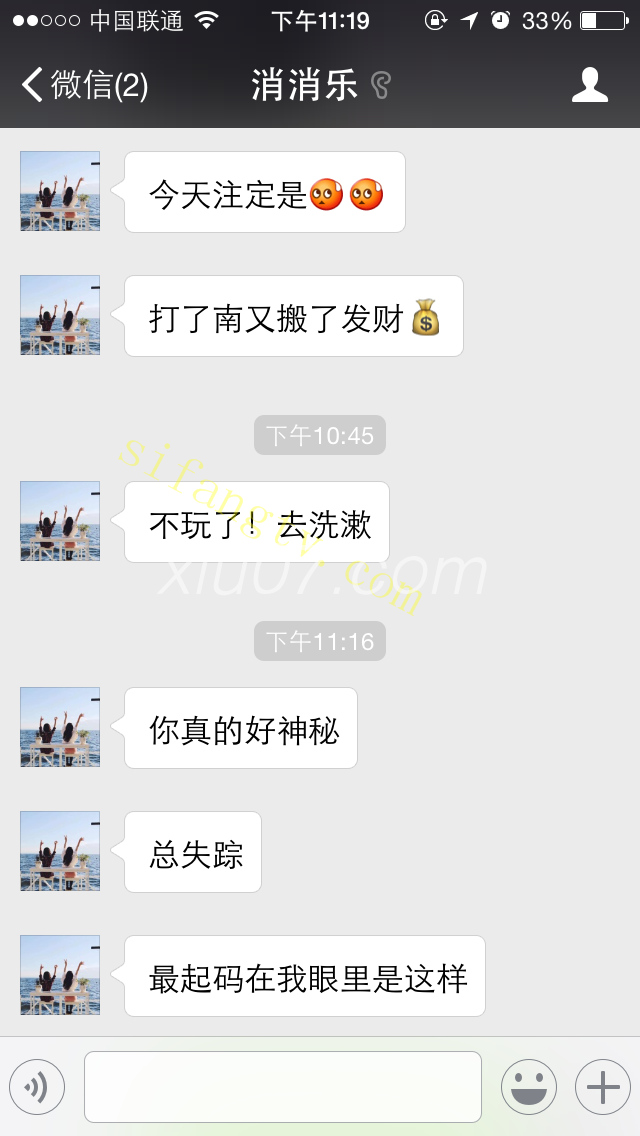640x1136 pixels.
Task: Tap the avatar beside 今天注定是 message
Action: click(60, 191)
